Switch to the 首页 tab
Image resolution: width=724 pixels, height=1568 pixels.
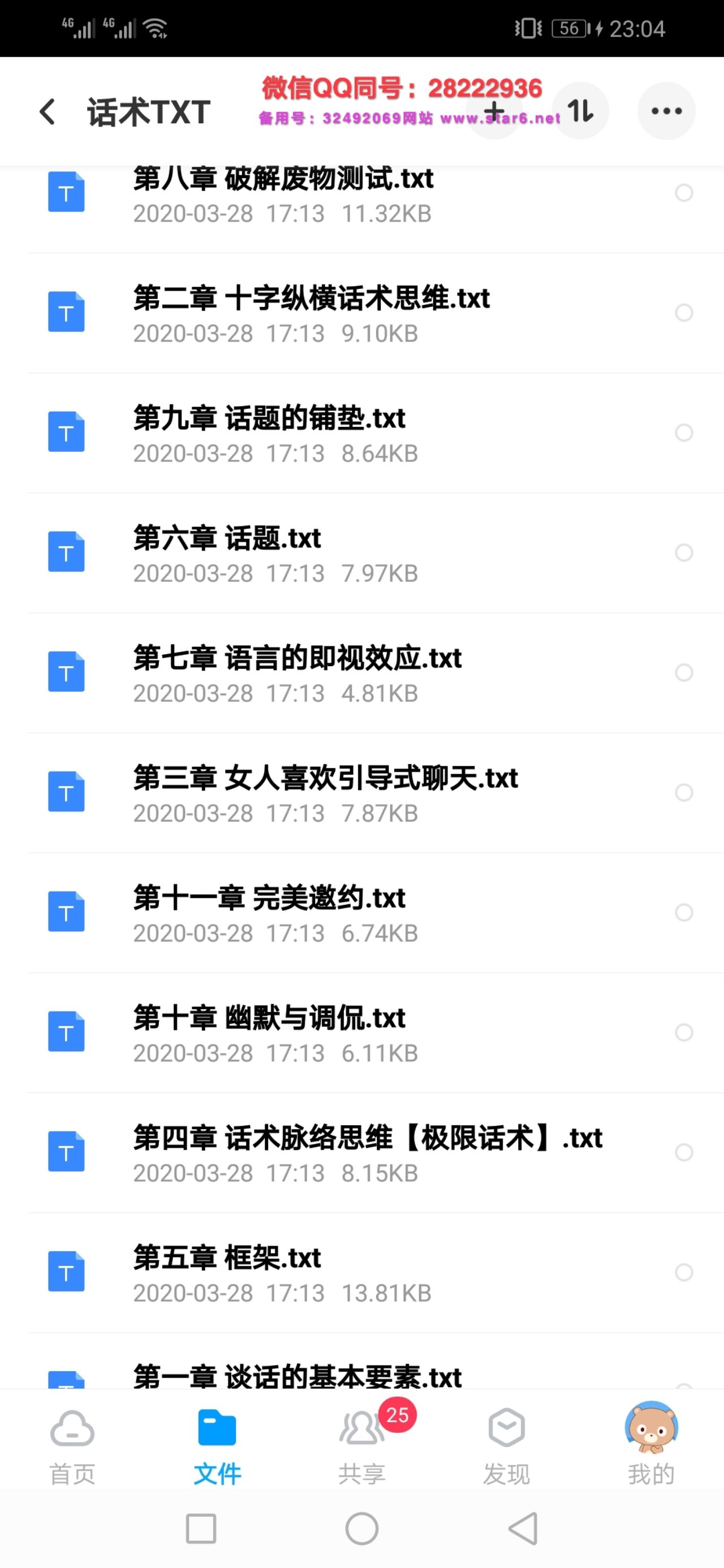72,1447
